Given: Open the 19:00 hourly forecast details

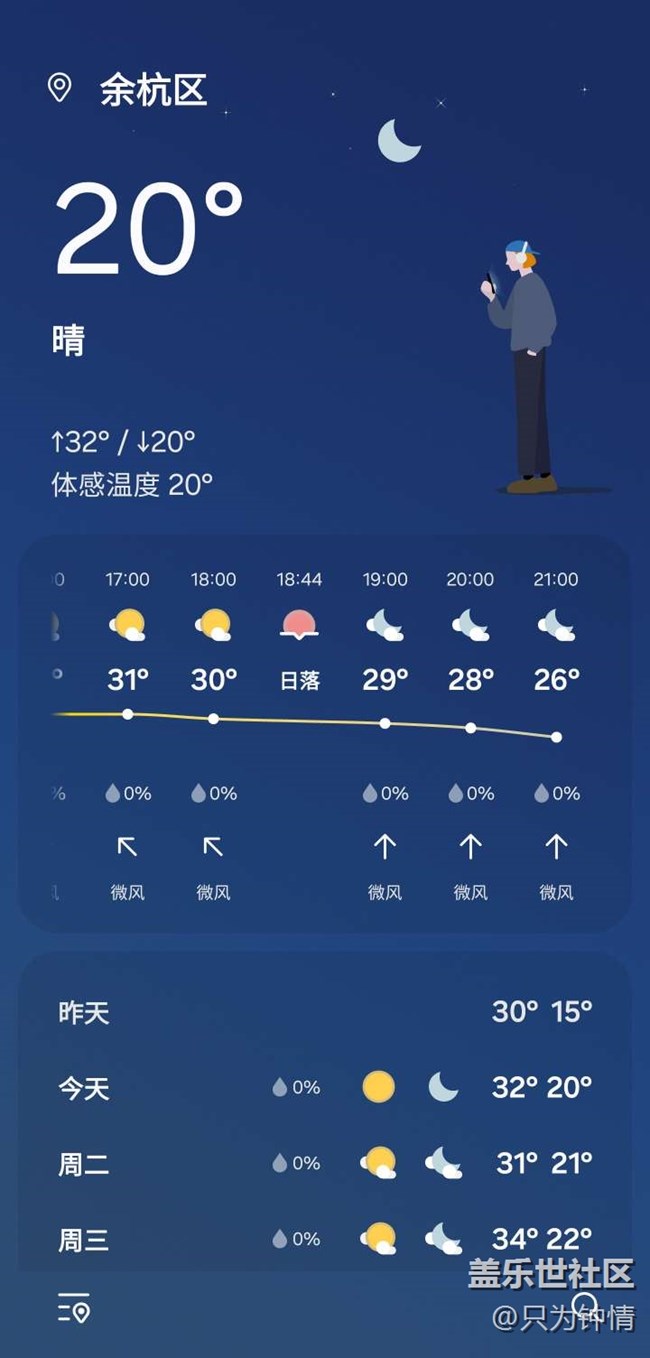Looking at the screenshot, I should [x=385, y=737].
